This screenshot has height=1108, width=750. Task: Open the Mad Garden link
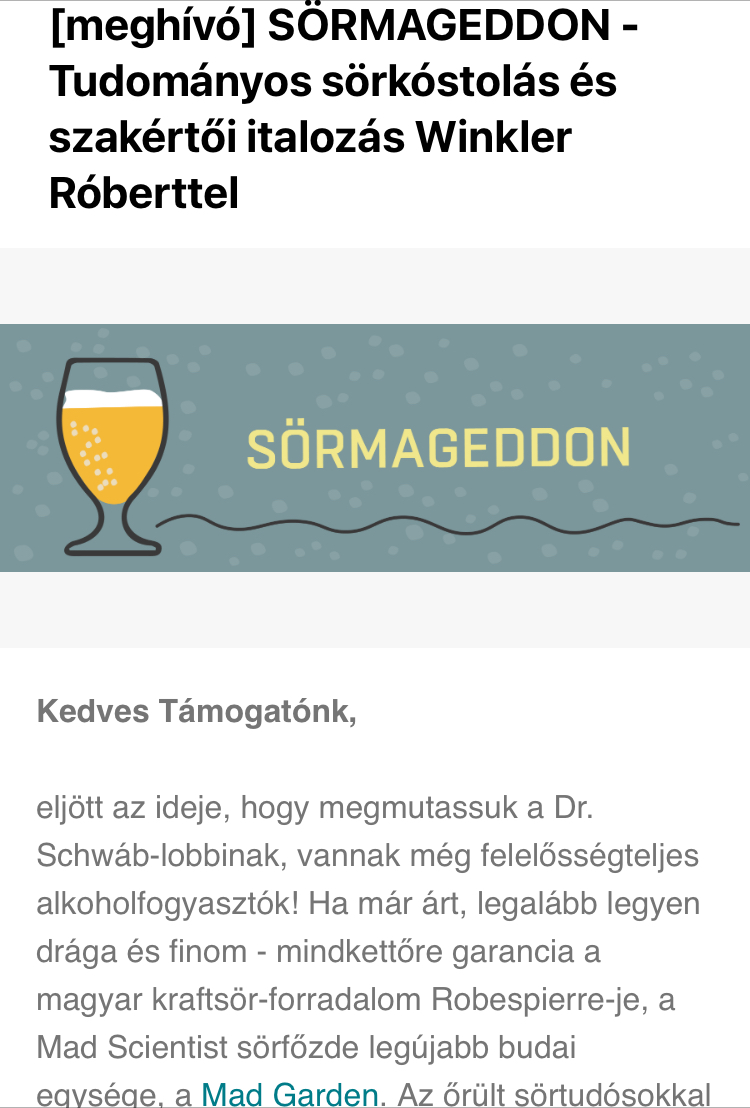pos(289,1092)
